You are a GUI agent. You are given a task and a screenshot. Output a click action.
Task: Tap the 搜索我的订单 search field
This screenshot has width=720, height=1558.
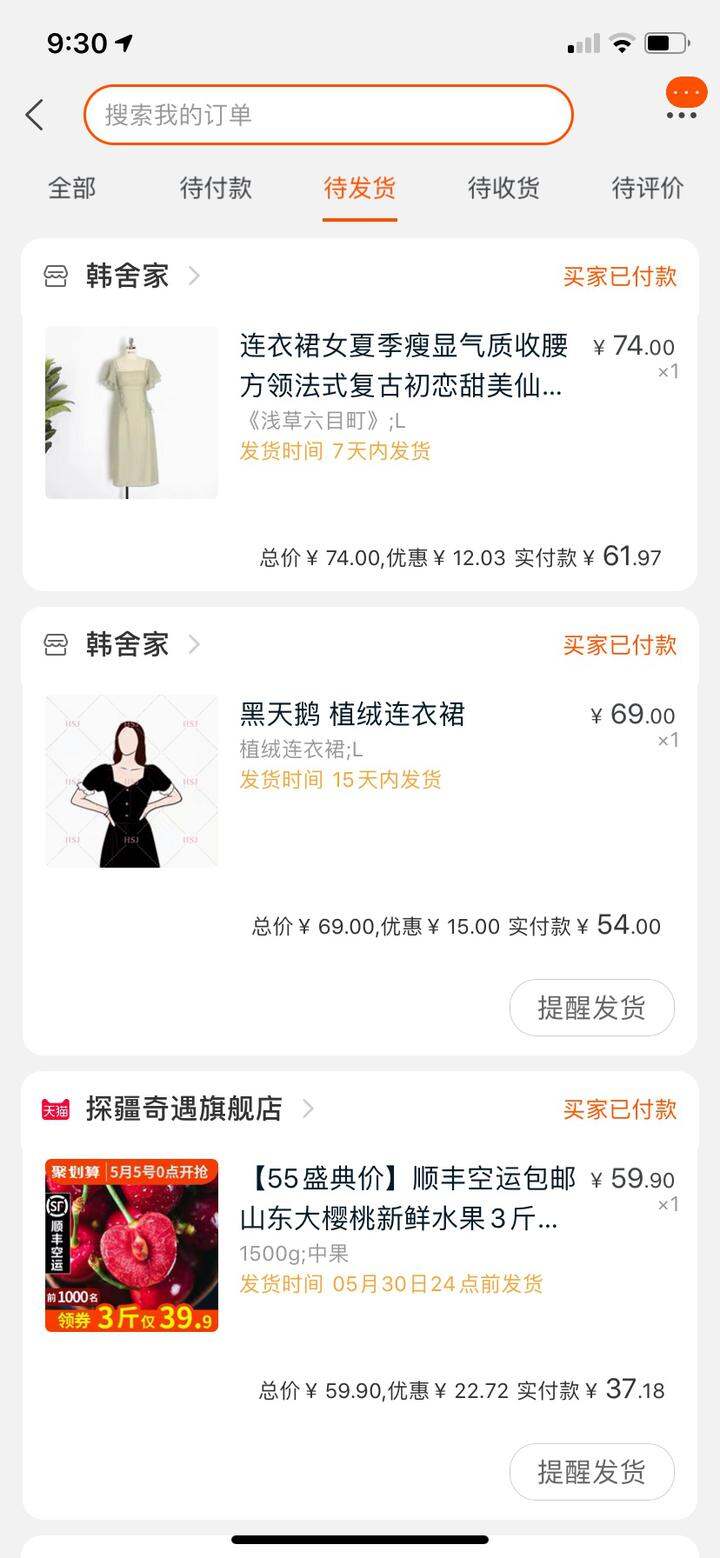pos(328,115)
